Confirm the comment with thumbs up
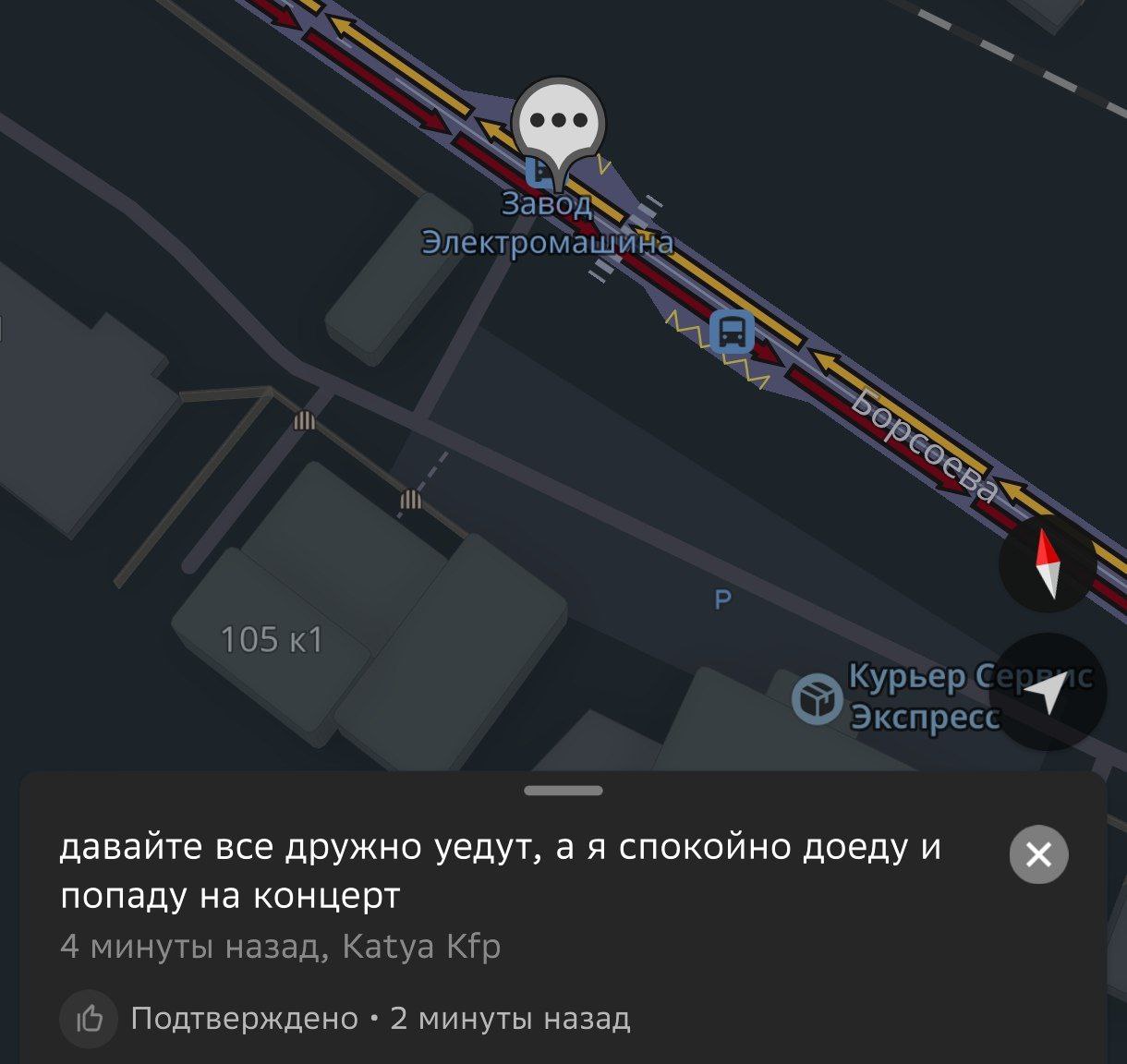1127x1064 pixels. 89,1019
